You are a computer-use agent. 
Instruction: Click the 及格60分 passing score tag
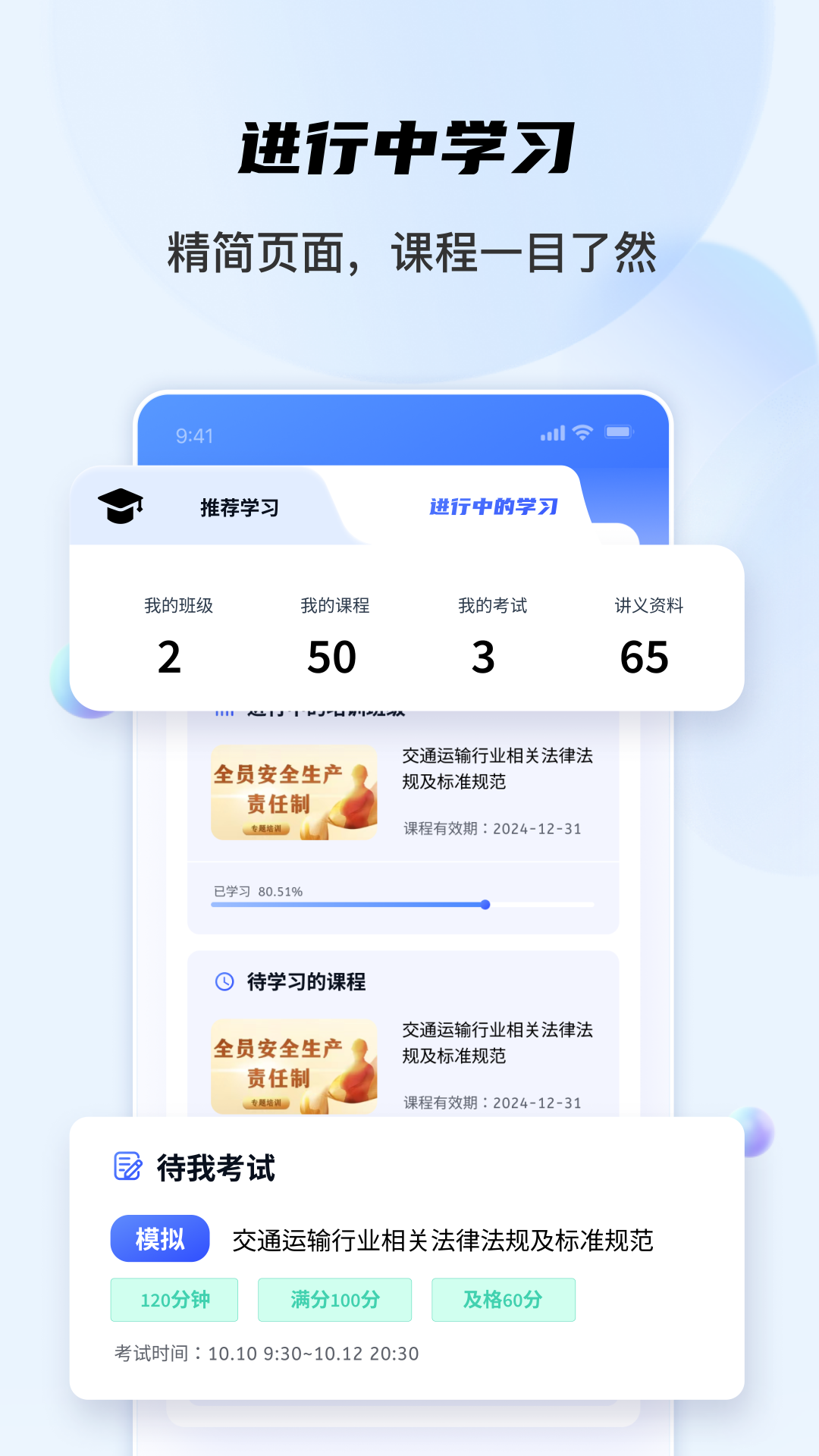[x=503, y=1300]
